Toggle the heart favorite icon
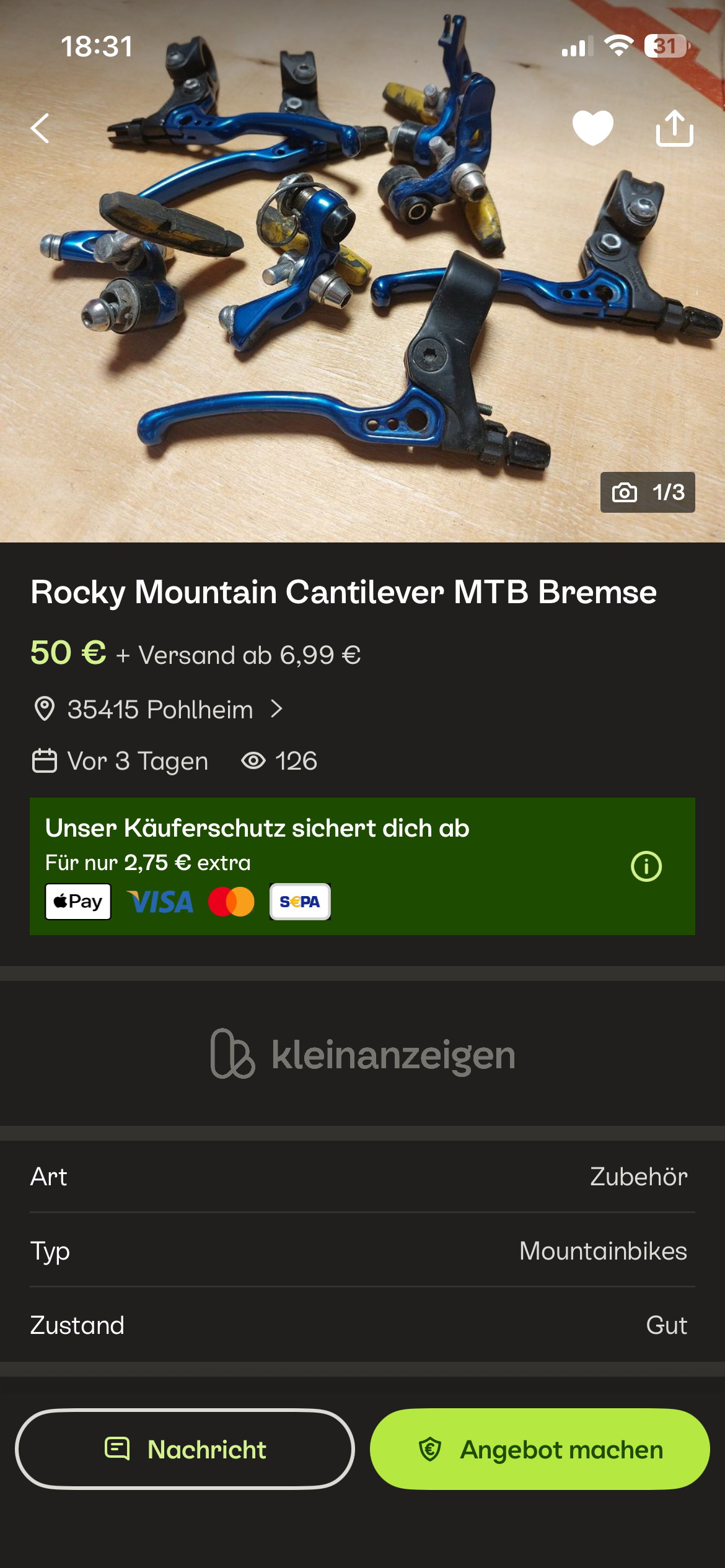Viewport: 725px width, 1568px height. coord(592,128)
